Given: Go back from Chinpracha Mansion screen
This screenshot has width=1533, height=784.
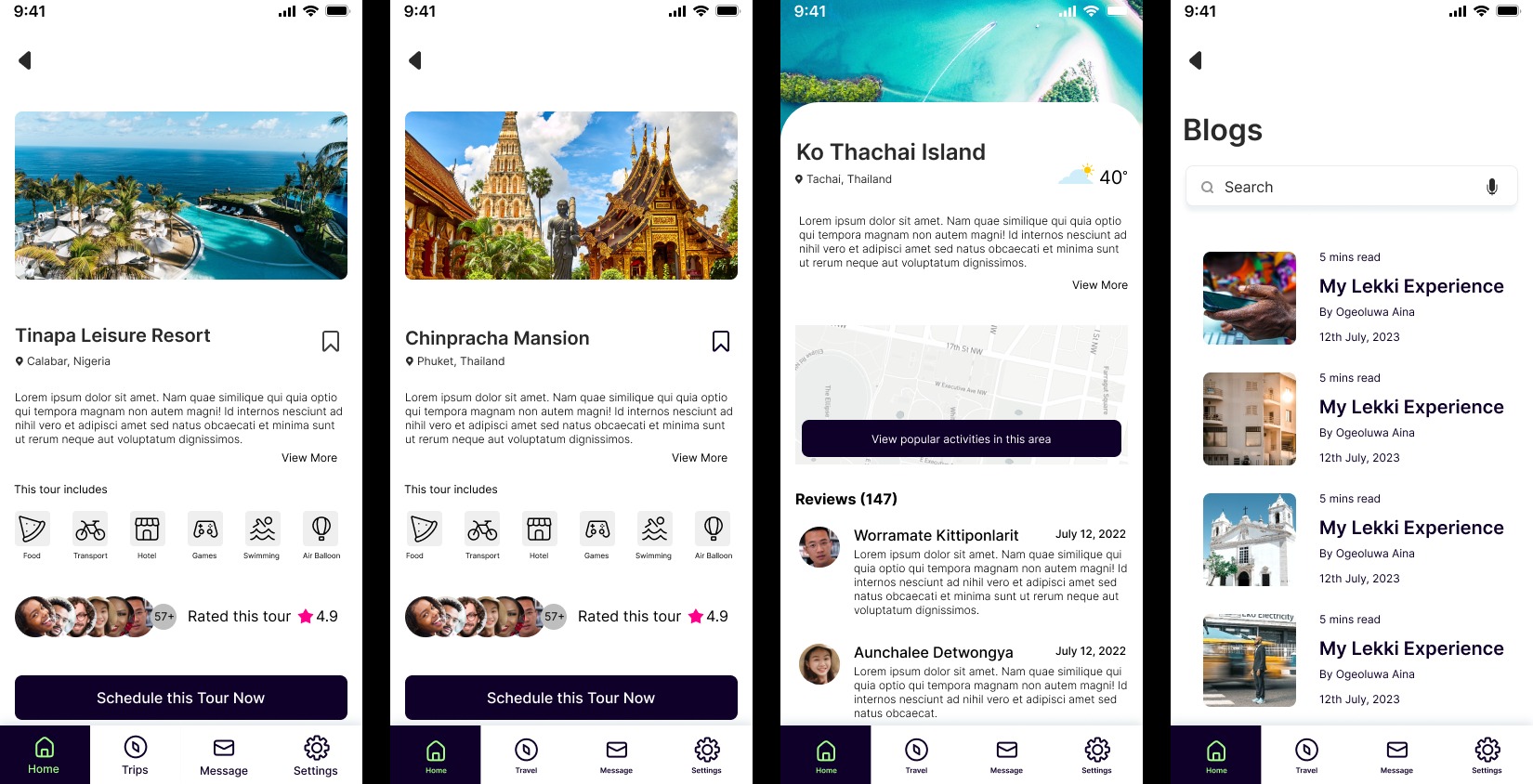Looking at the screenshot, I should tap(415, 60).
